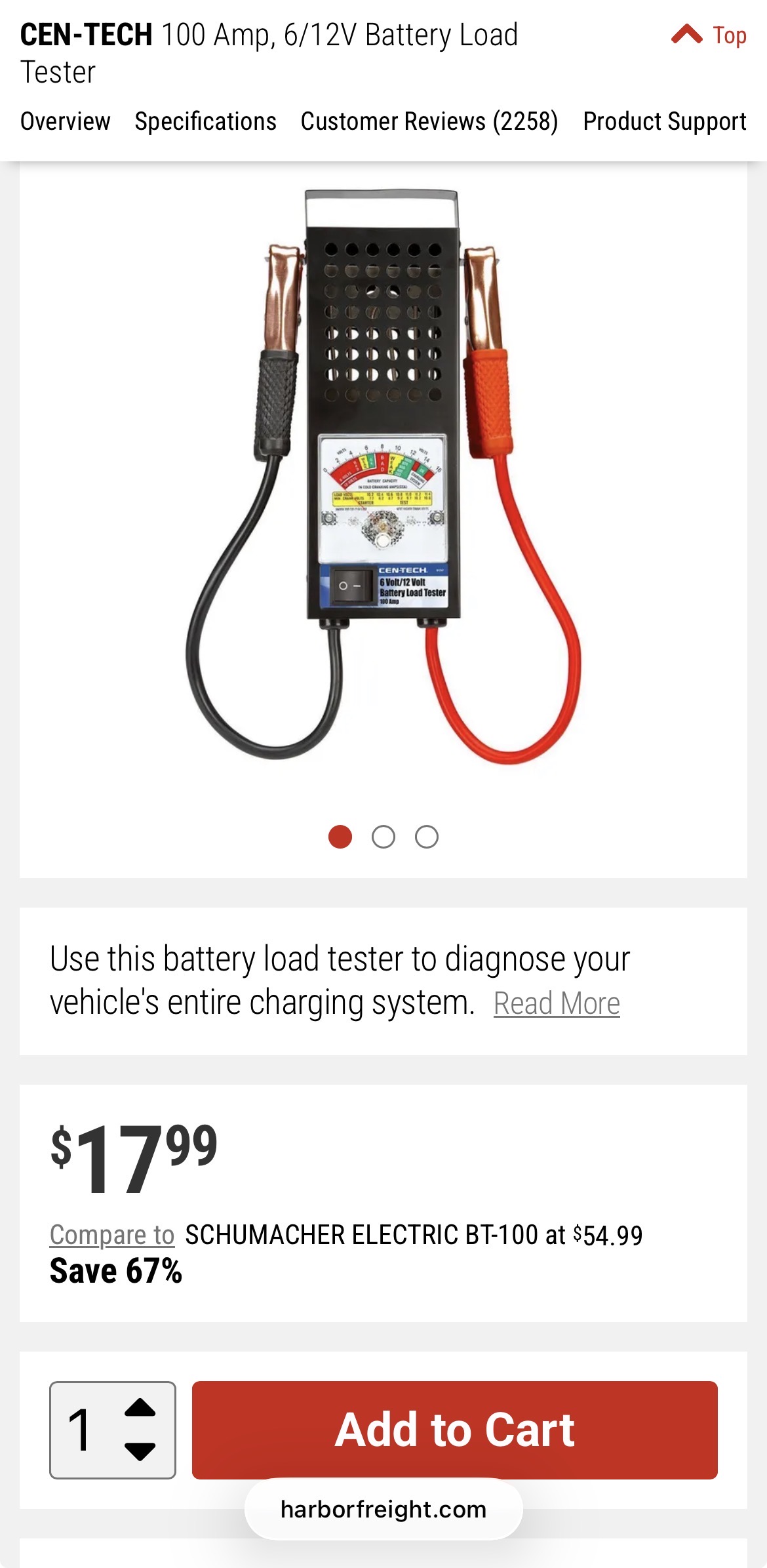Screen dimensions: 767x1568
Task: Select the second image carousel dot
Action: [383, 837]
